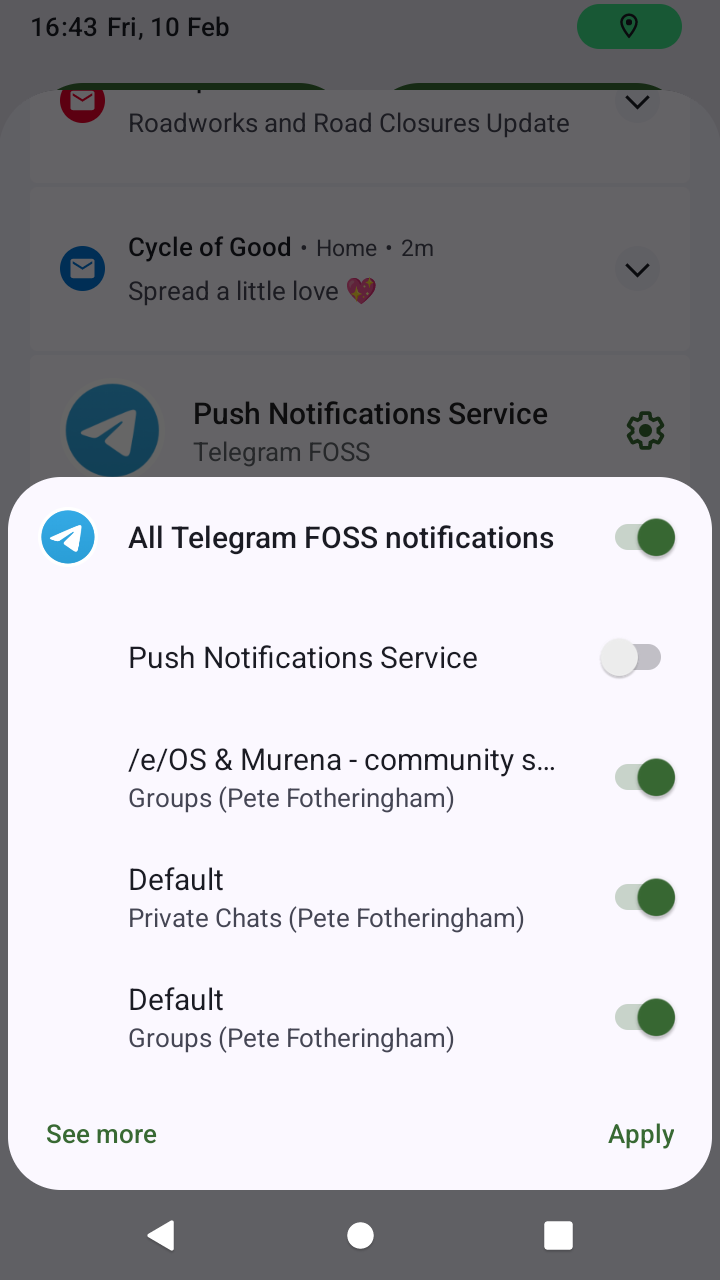This screenshot has width=720, height=1280.
Task: Go back using the navigation bar
Action: pyautogui.click(x=161, y=1236)
